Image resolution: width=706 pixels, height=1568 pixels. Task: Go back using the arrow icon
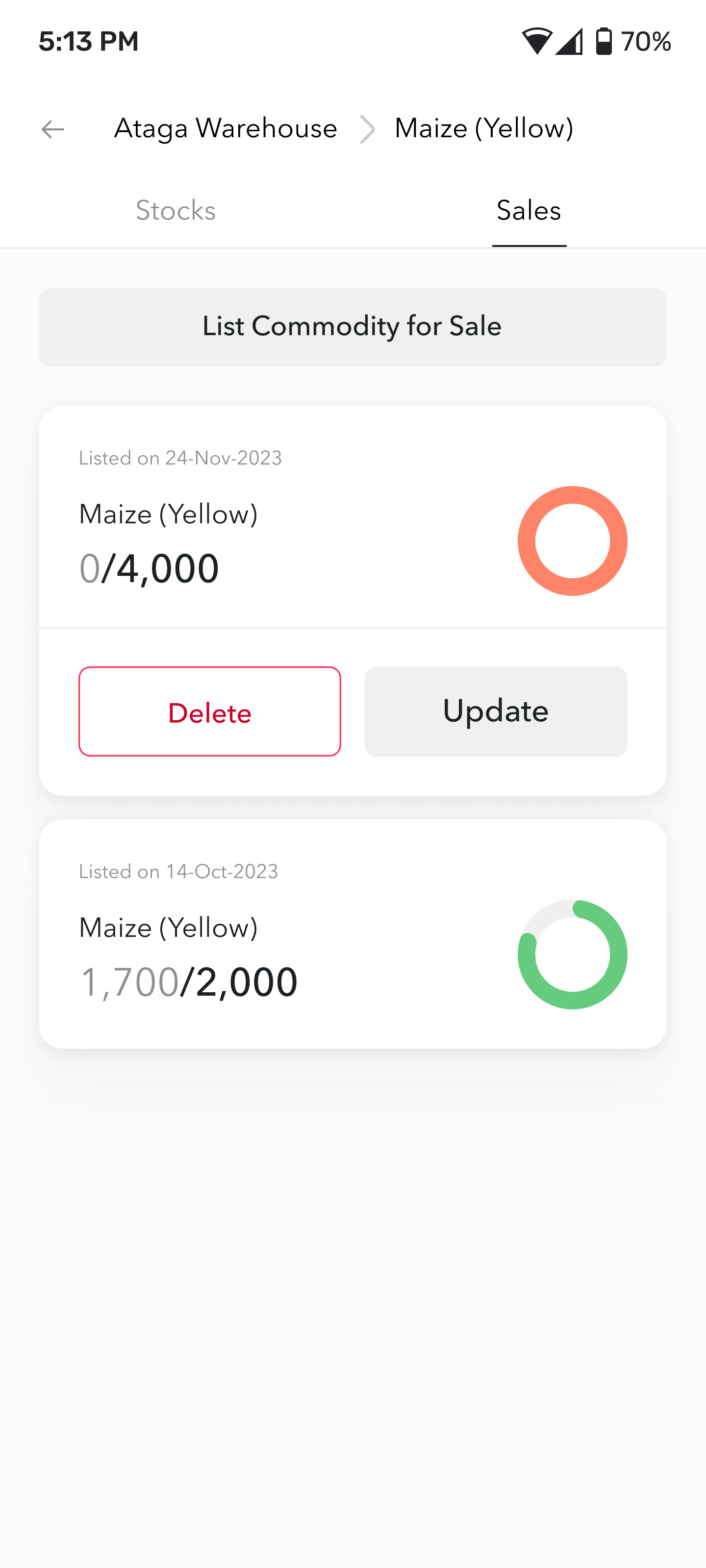(53, 129)
